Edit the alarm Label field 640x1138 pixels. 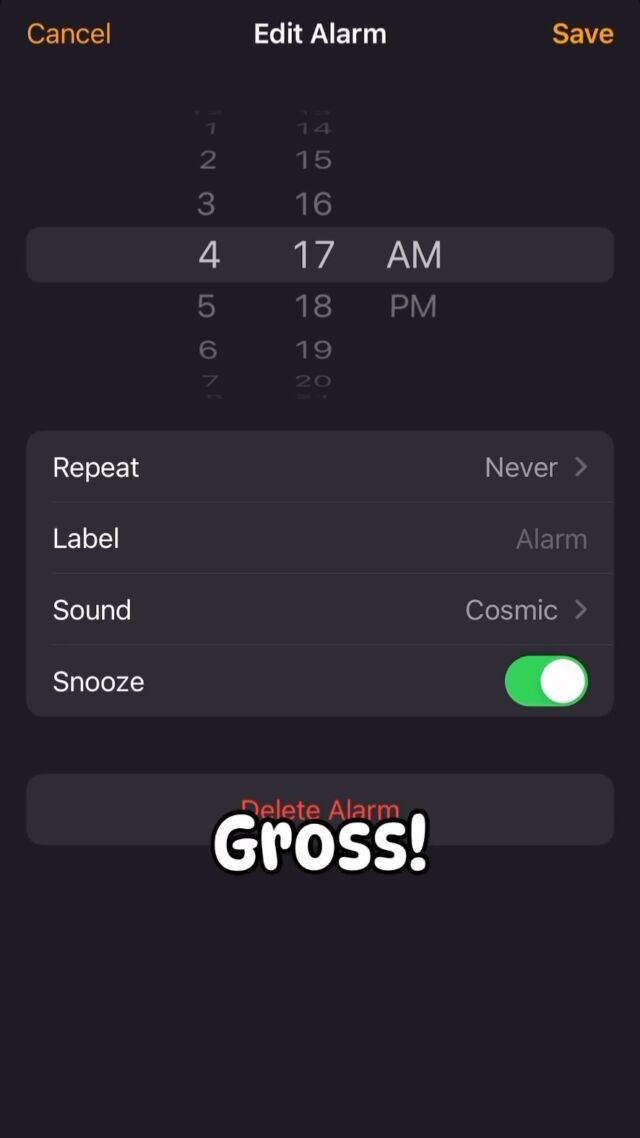(320, 539)
